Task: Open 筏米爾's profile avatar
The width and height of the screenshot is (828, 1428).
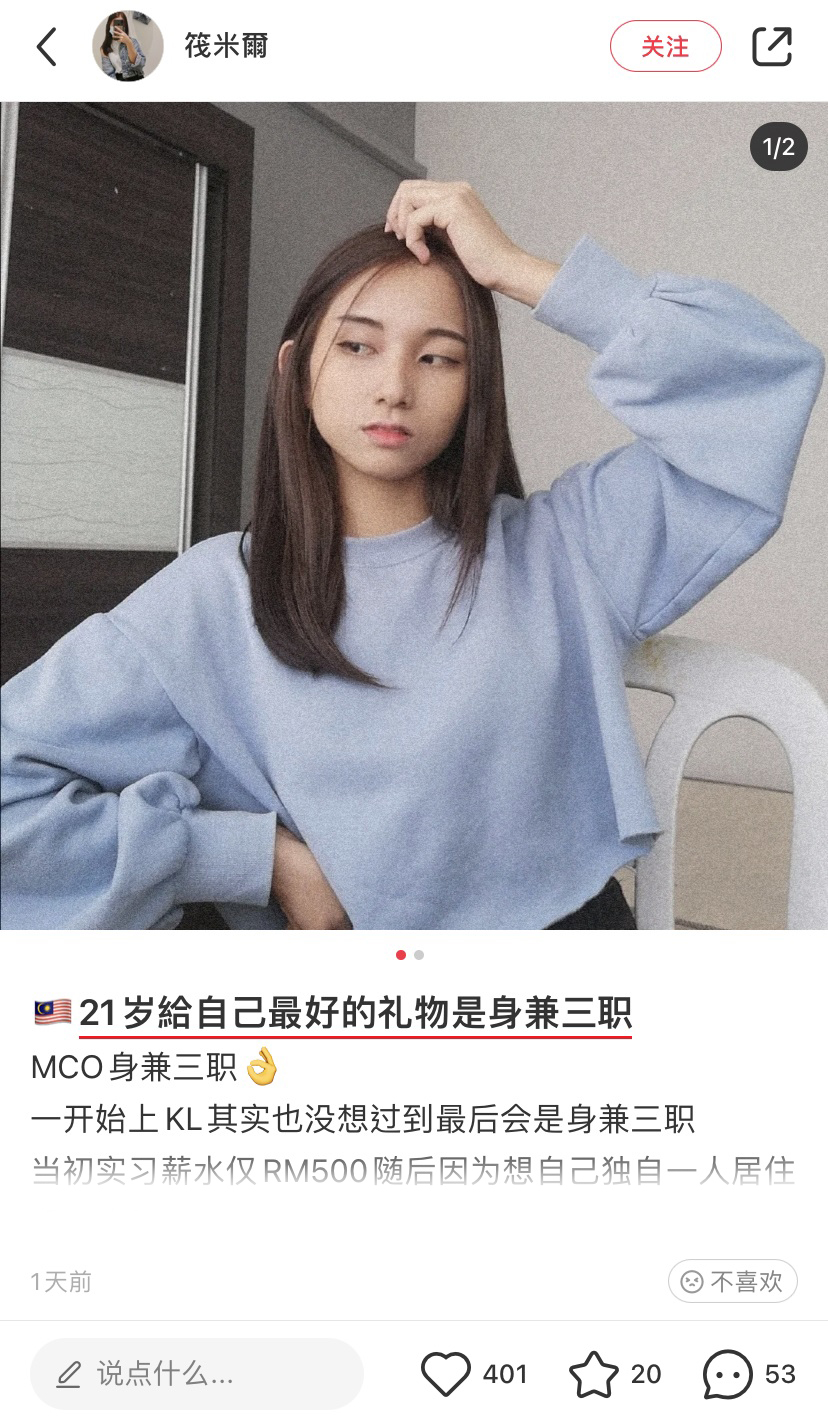Action: point(128,46)
